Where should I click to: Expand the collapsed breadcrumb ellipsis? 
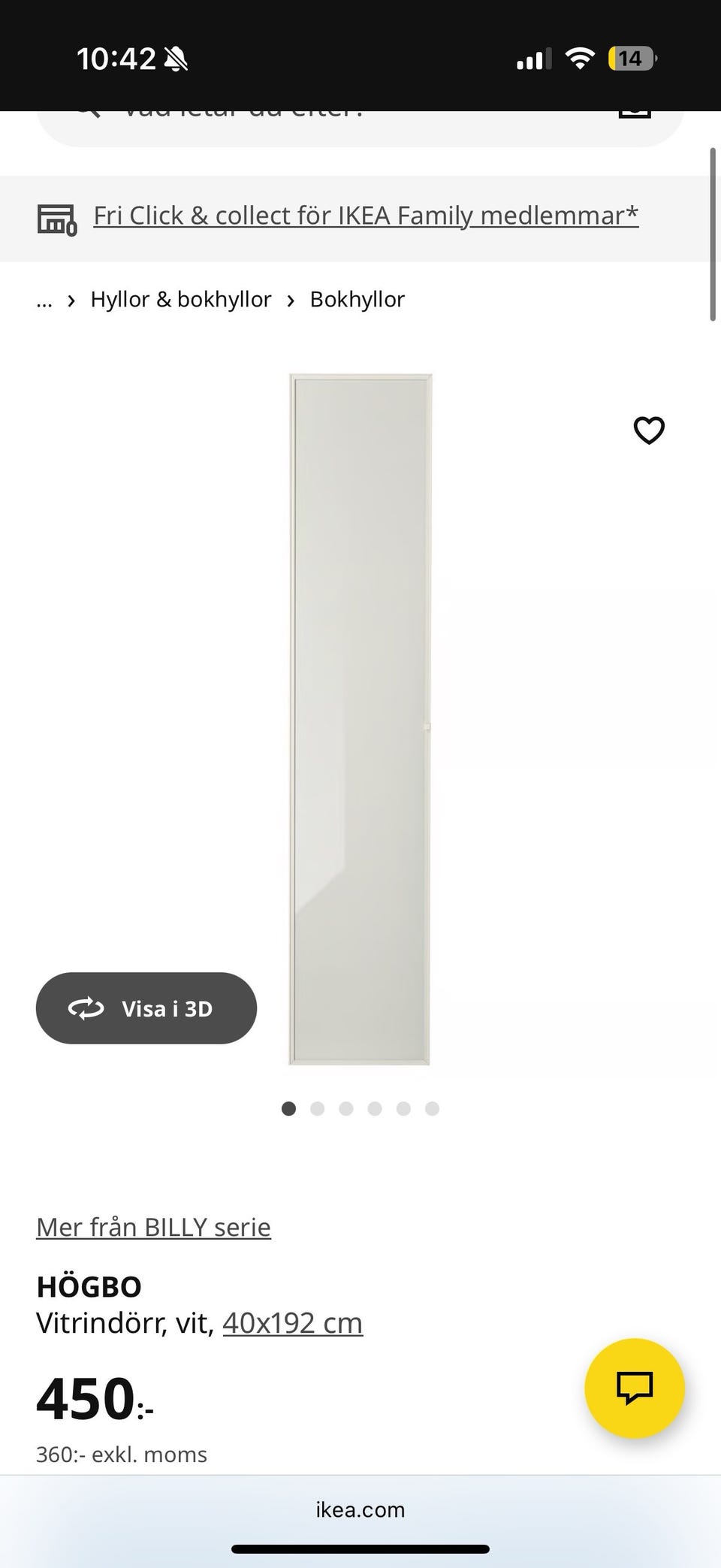coord(44,301)
